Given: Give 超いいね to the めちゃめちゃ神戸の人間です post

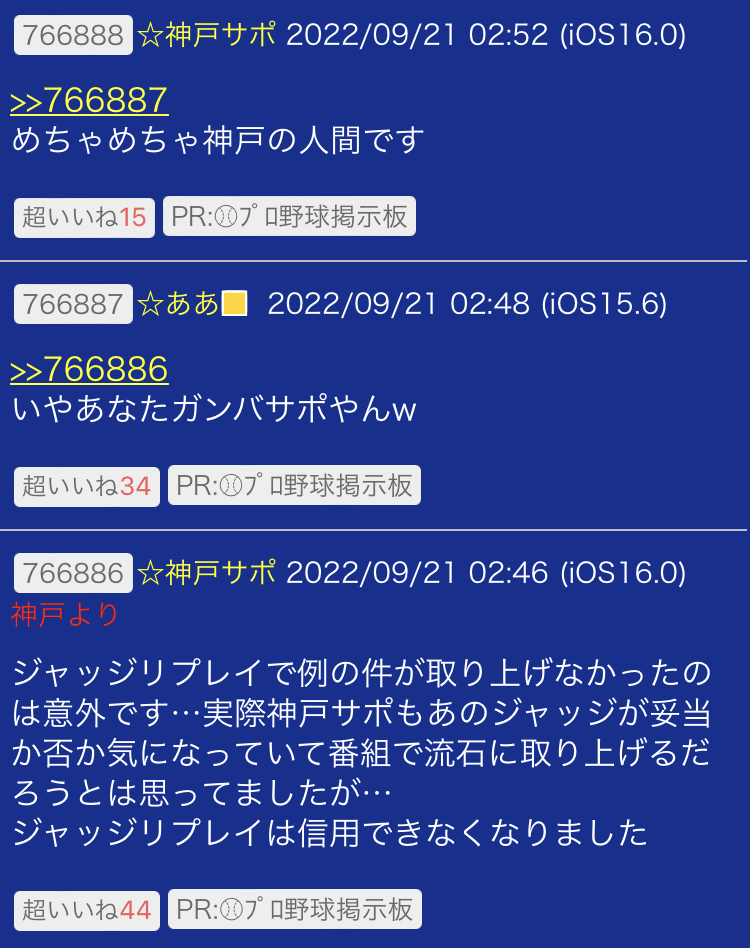Looking at the screenshot, I should point(84,217).
